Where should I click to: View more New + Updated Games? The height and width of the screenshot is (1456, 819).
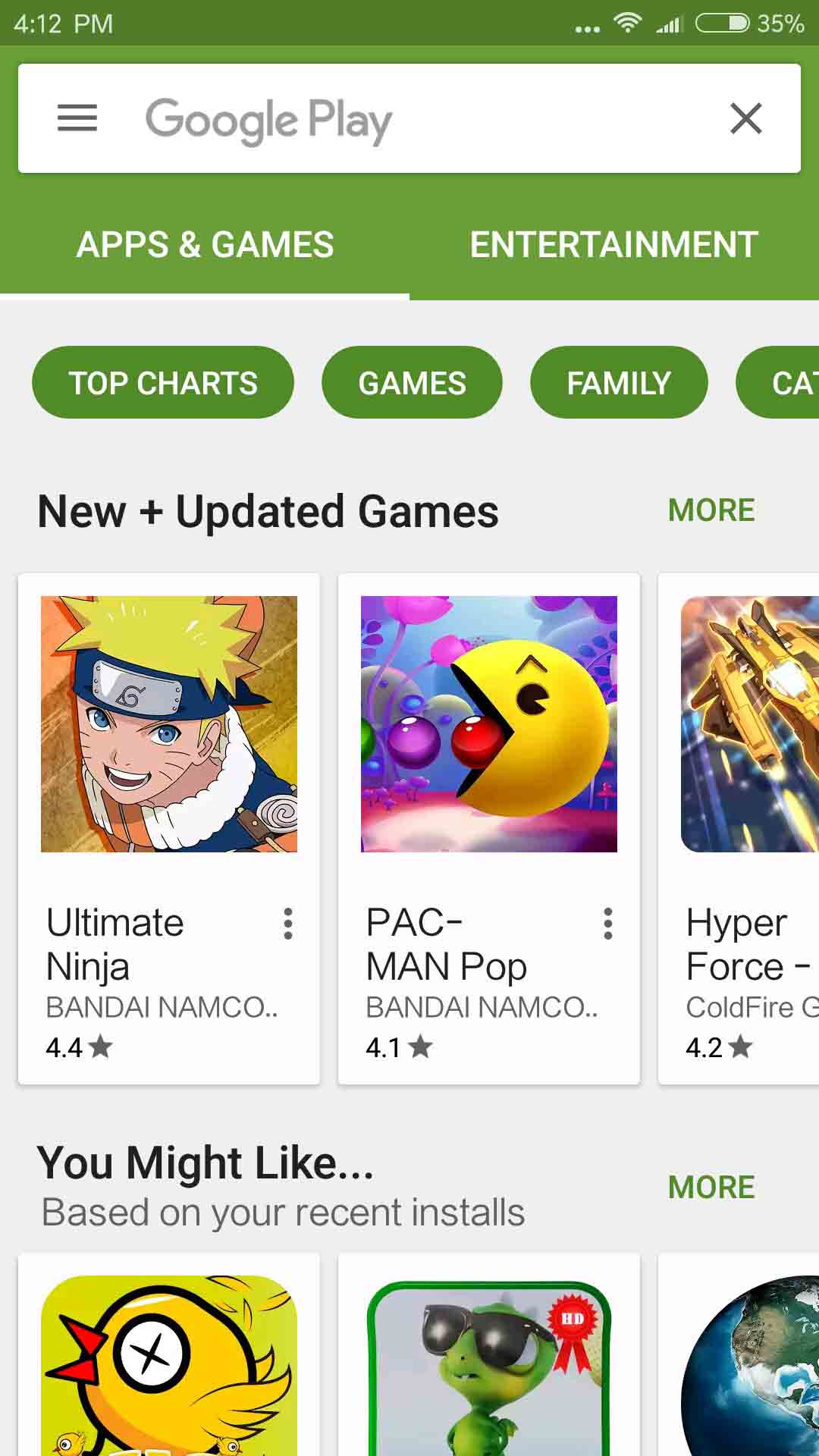(711, 510)
